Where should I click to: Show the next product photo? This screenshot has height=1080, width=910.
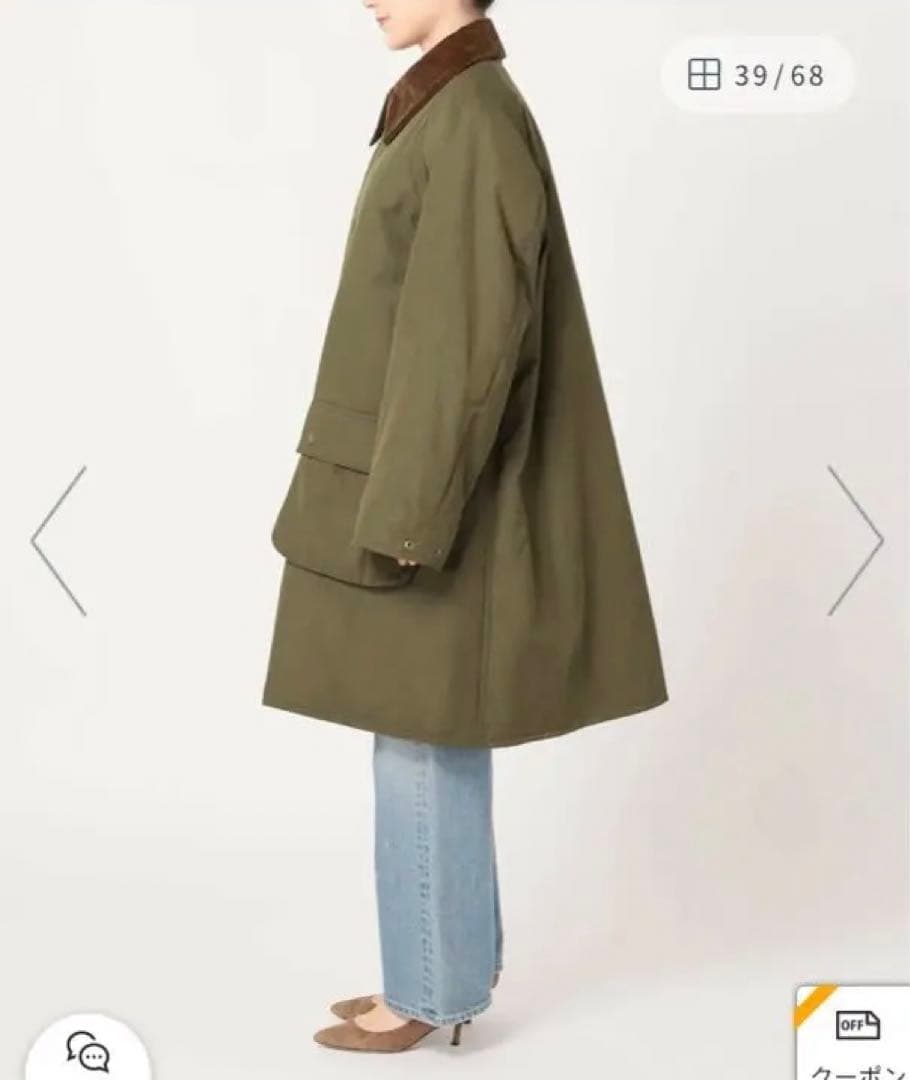(x=856, y=540)
